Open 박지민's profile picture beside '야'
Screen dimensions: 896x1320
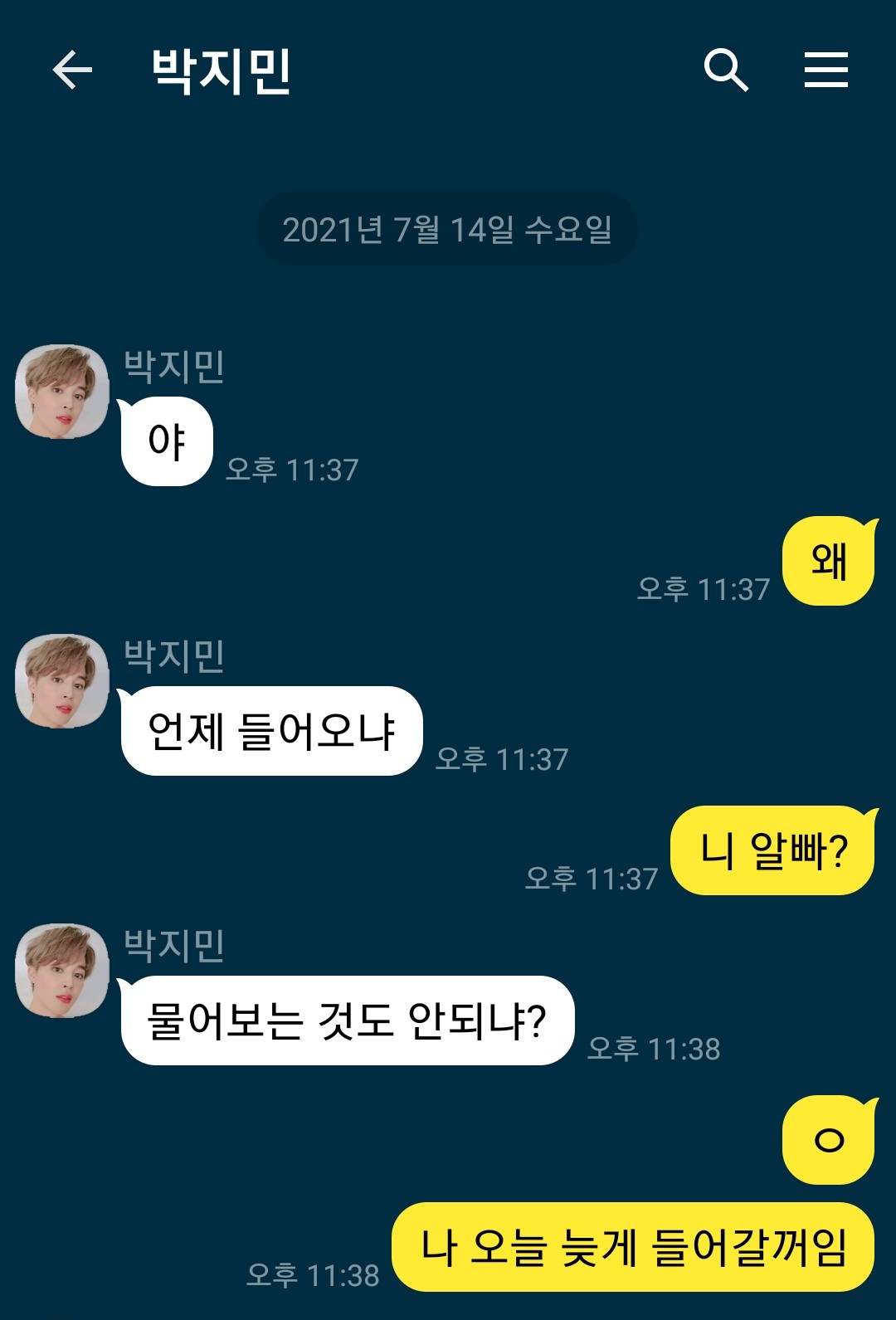[x=62, y=392]
